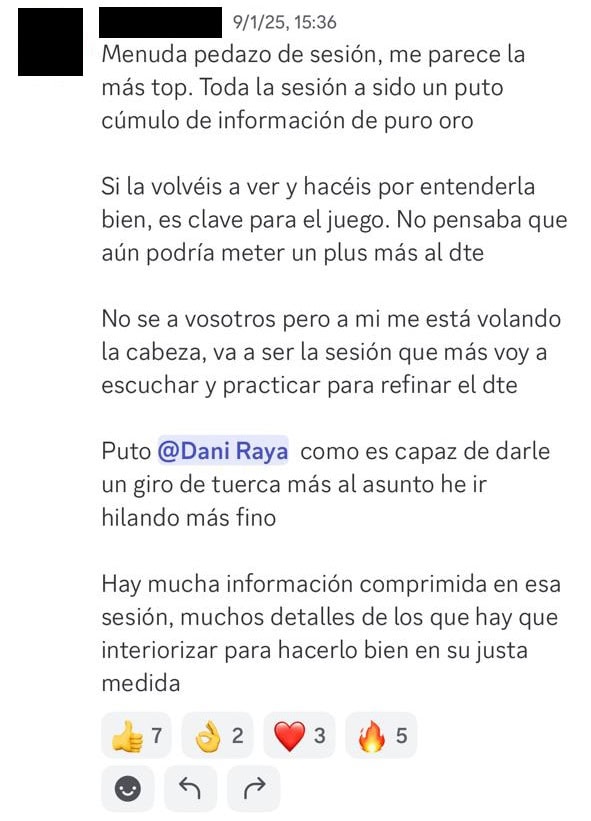Add a thumbs up reaction

(x=136, y=736)
